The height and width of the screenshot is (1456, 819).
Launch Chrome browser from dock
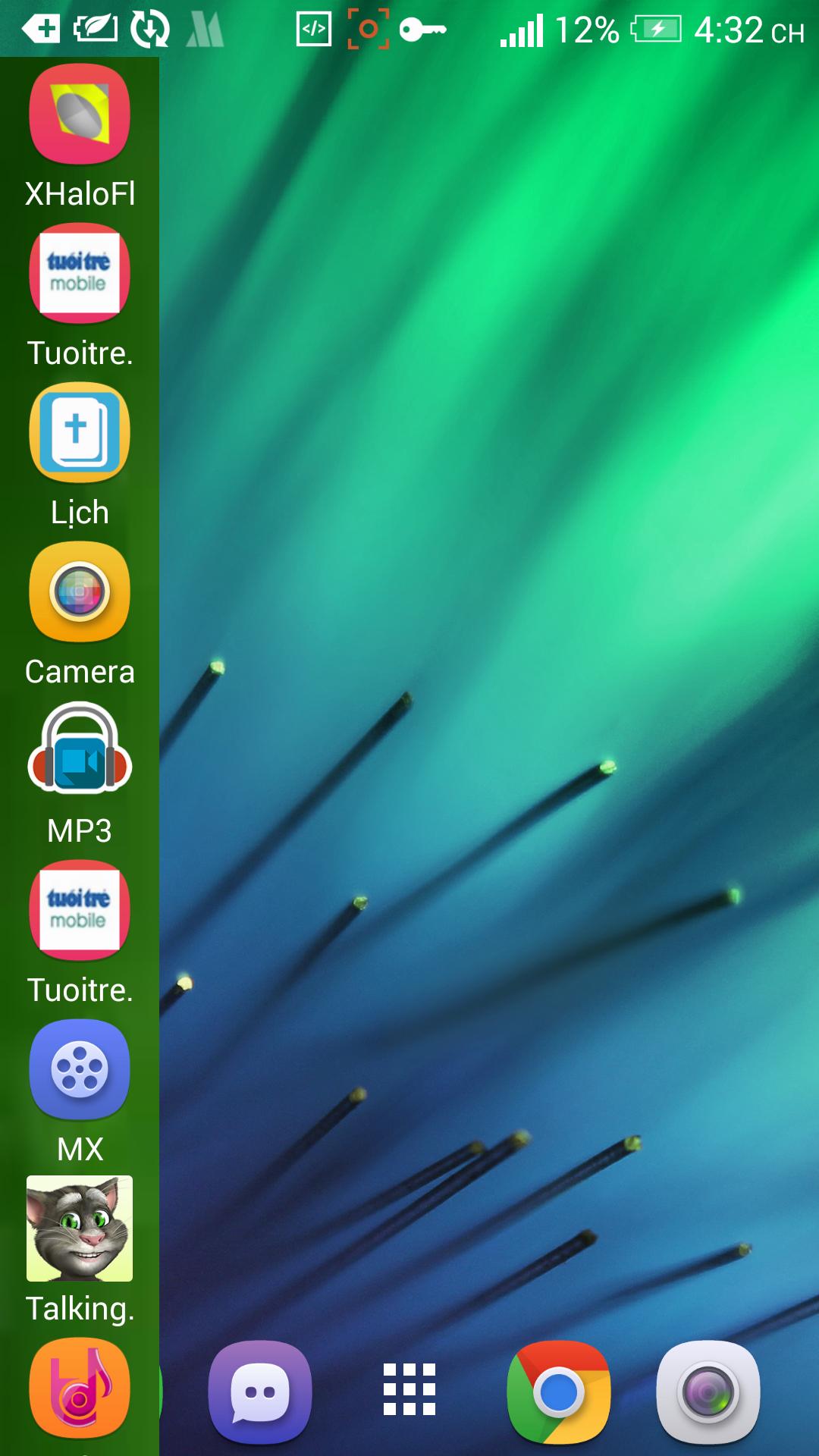pyautogui.click(x=559, y=1392)
